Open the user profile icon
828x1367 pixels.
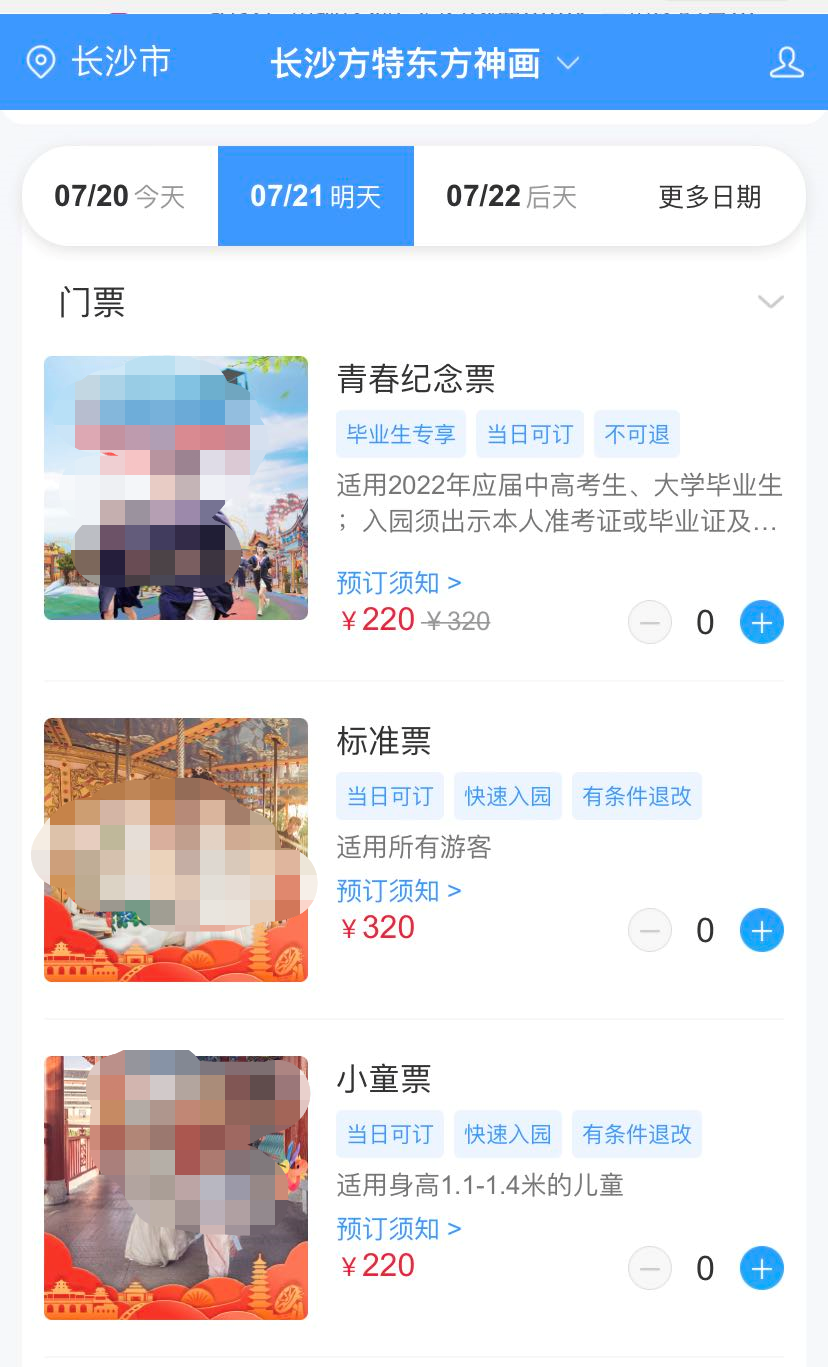[x=786, y=63]
